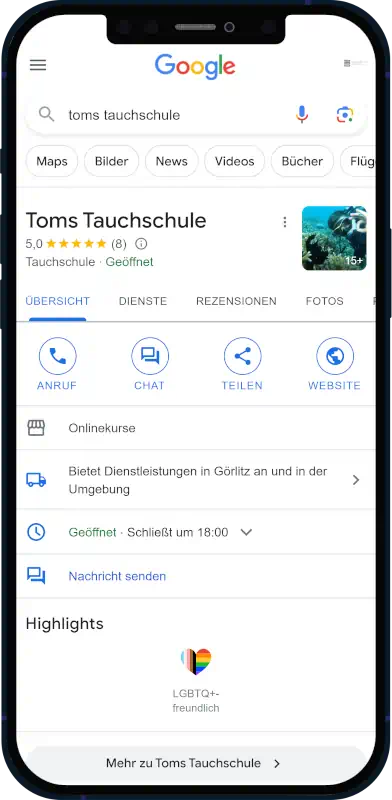Select the Videos filter chip
This screenshot has height=800, width=392.
(234, 161)
